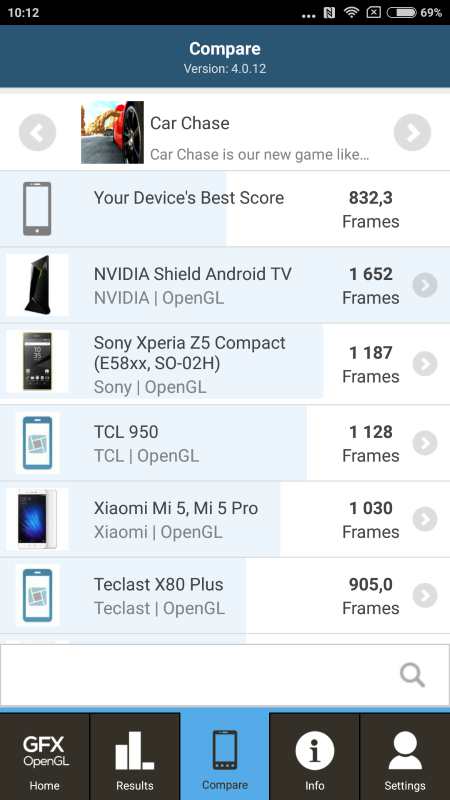Select the Teclast X80 Plus row
The image size is (450, 800).
(x=225, y=595)
